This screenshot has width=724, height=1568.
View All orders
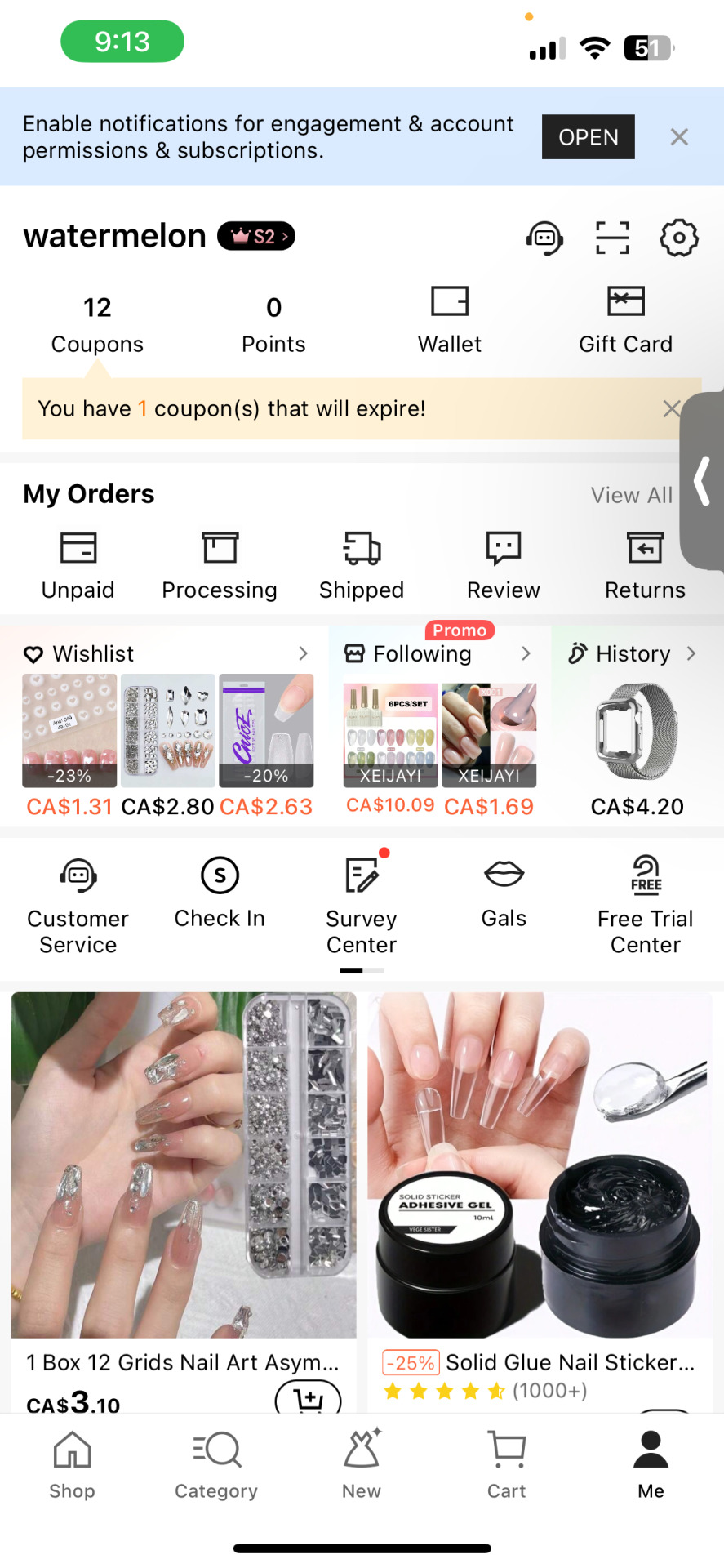pos(631,495)
